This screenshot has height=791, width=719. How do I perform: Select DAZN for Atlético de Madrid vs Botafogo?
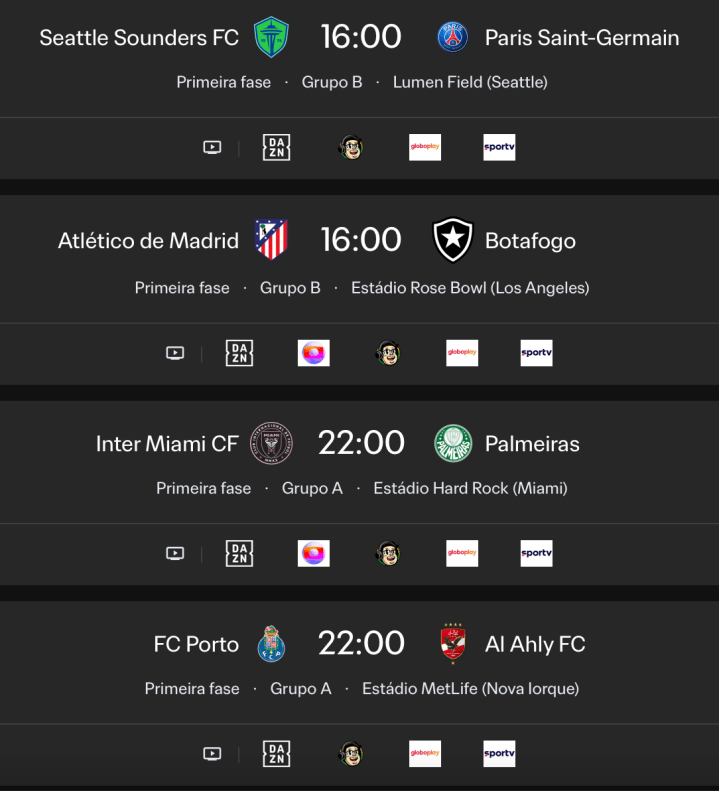pos(240,353)
